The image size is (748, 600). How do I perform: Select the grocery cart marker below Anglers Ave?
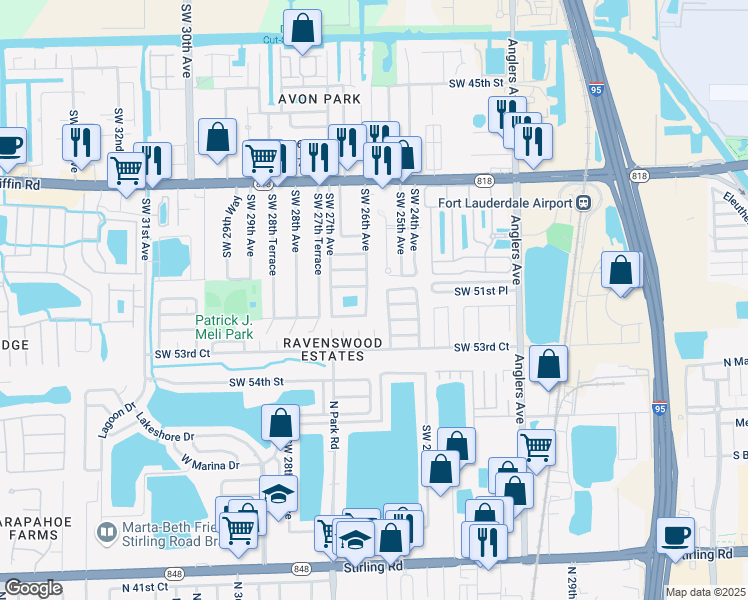click(x=537, y=447)
